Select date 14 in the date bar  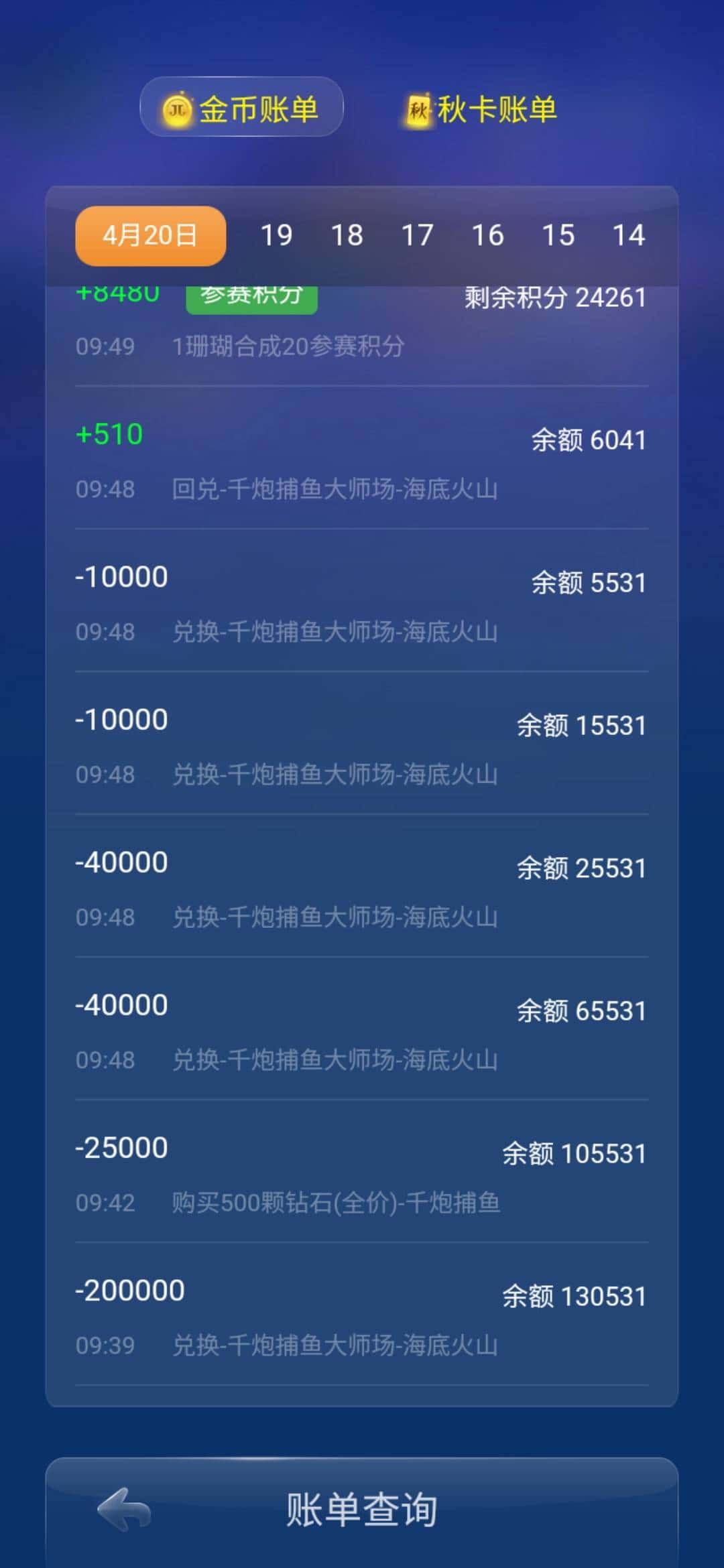[628, 235]
